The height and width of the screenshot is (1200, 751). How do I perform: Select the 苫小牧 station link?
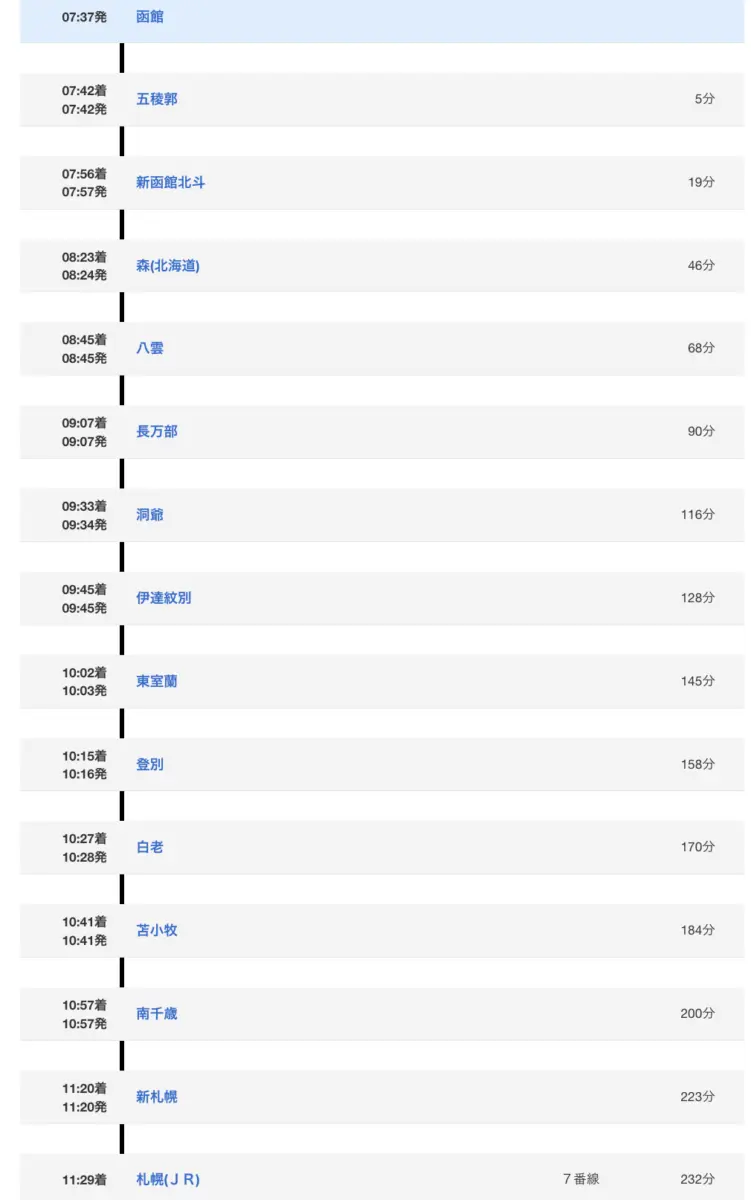click(x=157, y=930)
